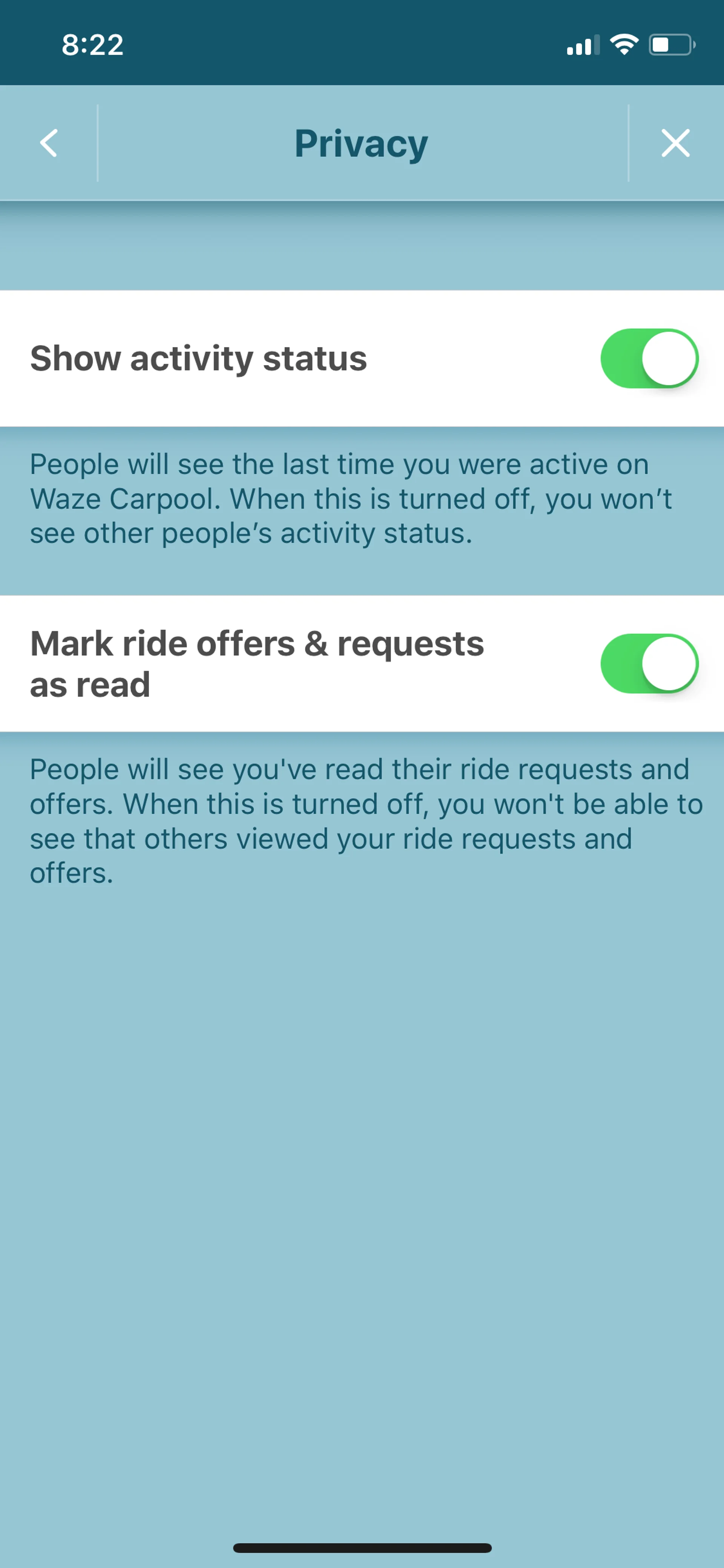Go back from the Privacy screen
Viewport: 724px width, 1568px height.
tap(49, 143)
